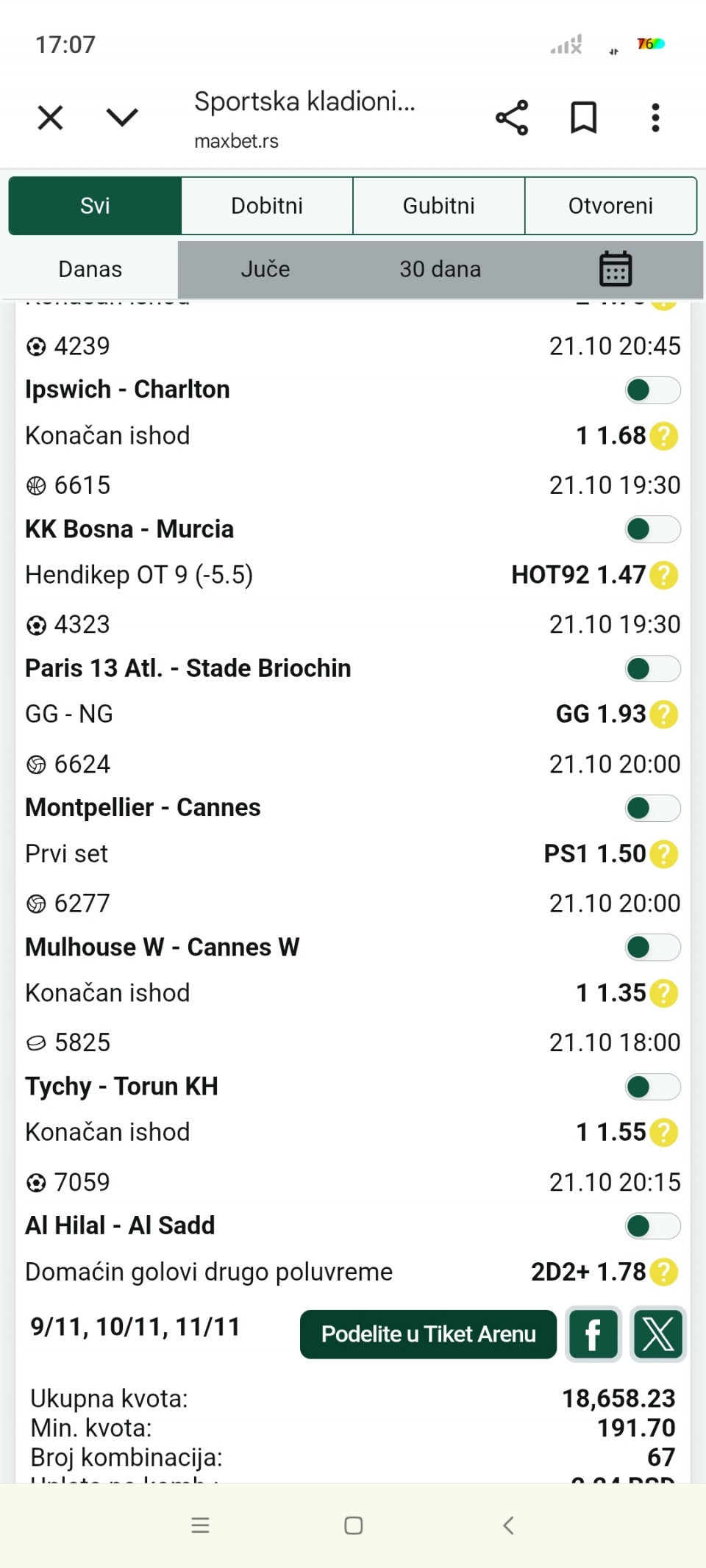
Task: Open help for GG 1.93 odds
Action: point(664,714)
